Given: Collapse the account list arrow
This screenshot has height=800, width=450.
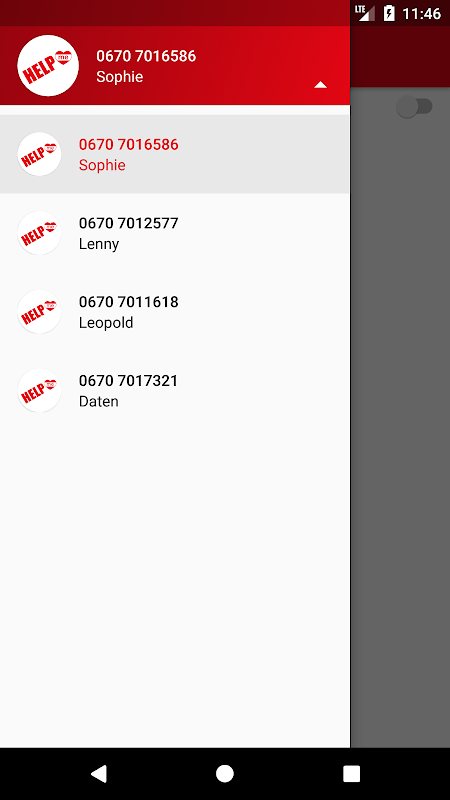Looking at the screenshot, I should click(320, 85).
